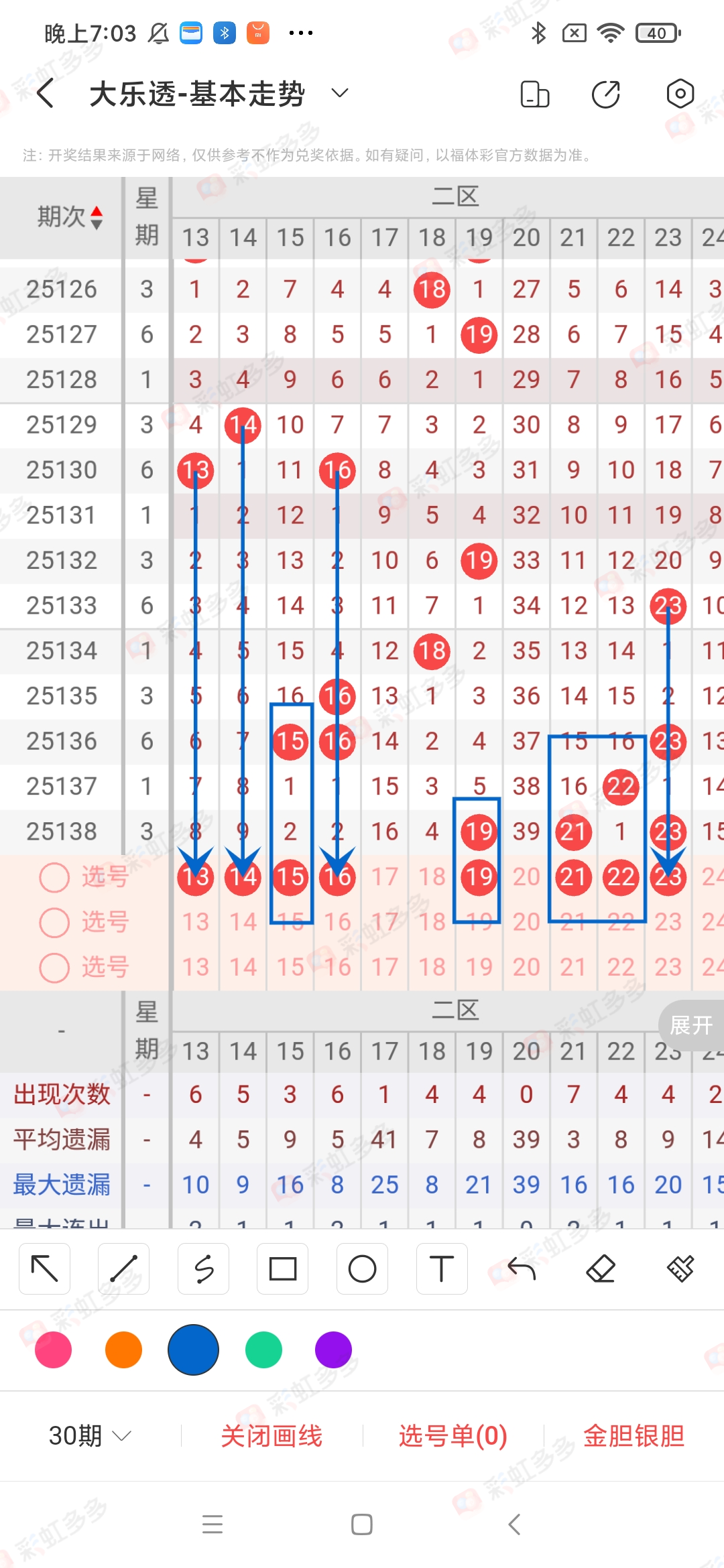Screen dimensions: 724x1568
Task: Toggle the 期次 column sort arrows
Action: point(97,216)
